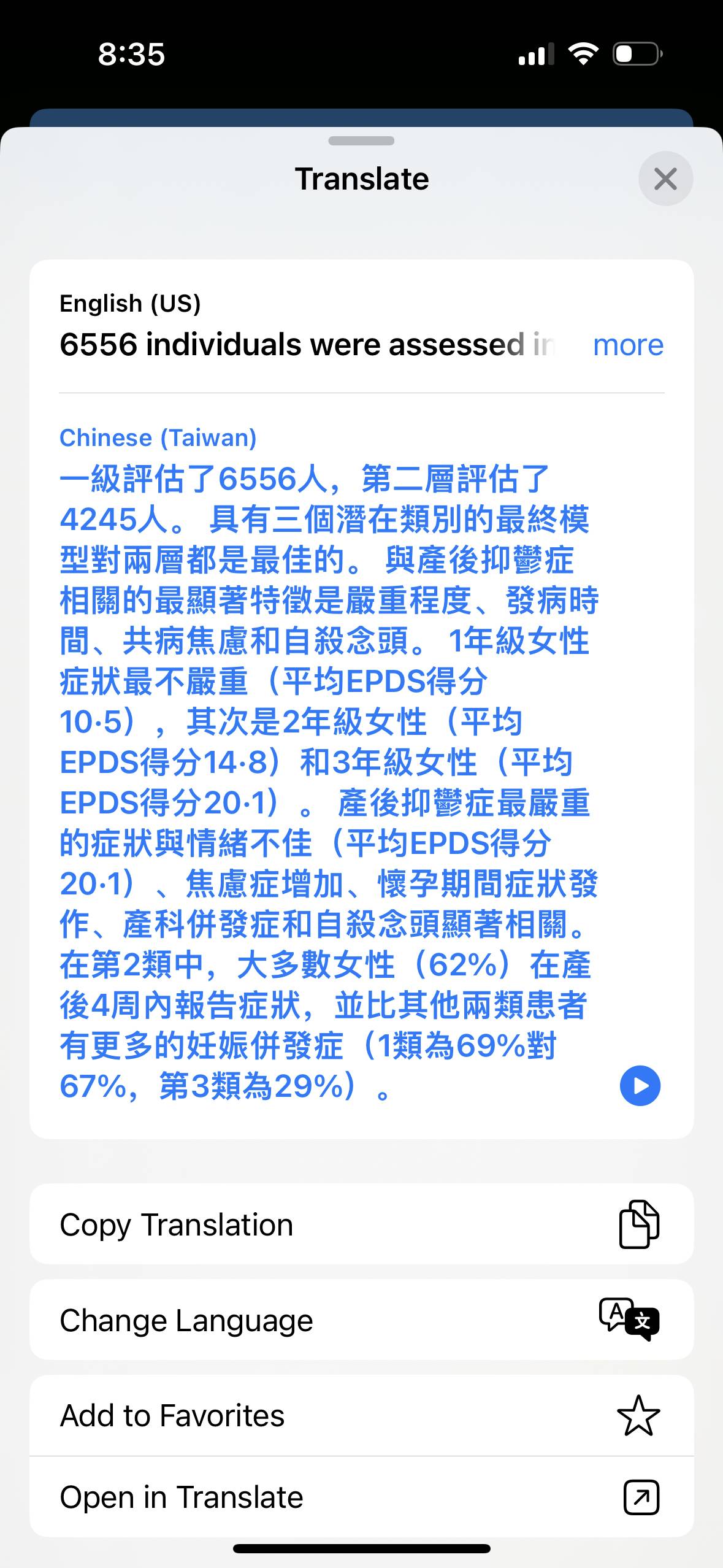723x1568 pixels.
Task: Open Change Language options
Action: (x=362, y=1320)
